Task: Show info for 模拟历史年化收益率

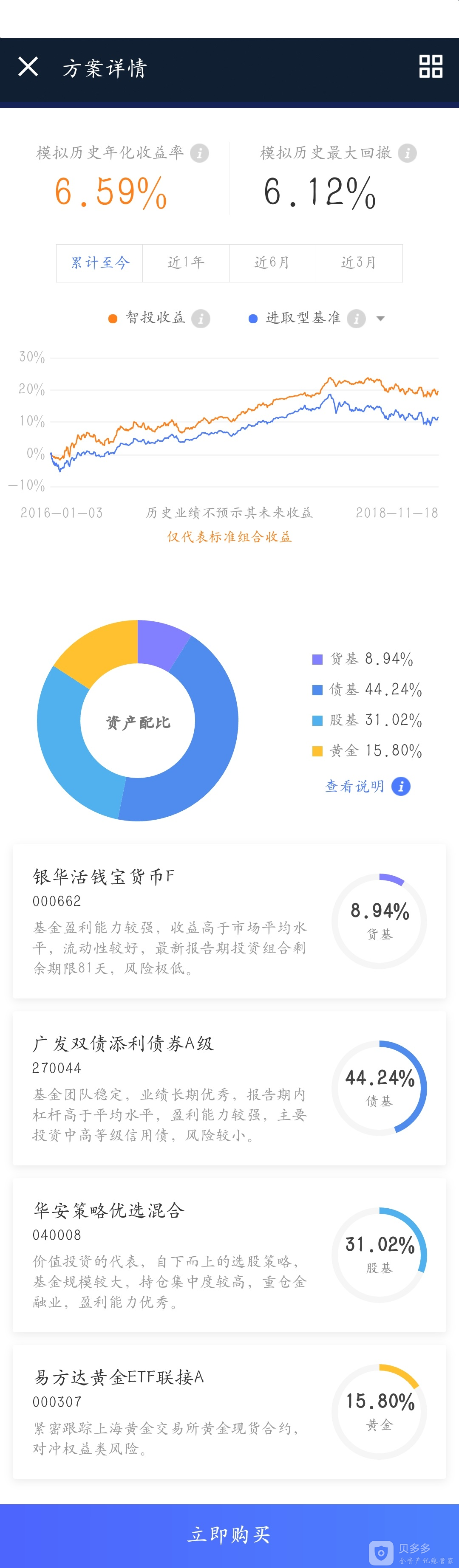Action: coord(199,153)
